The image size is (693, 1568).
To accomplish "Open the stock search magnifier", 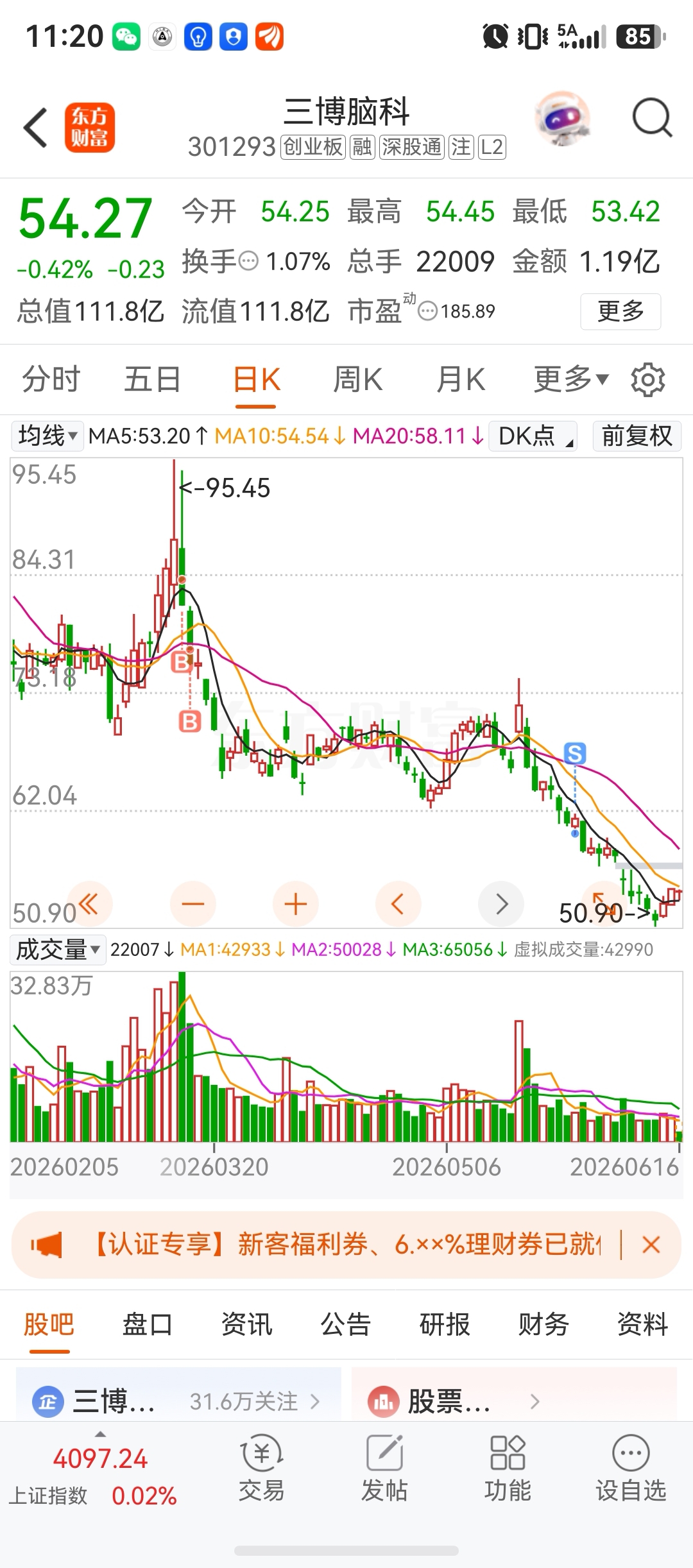I will coord(652,118).
